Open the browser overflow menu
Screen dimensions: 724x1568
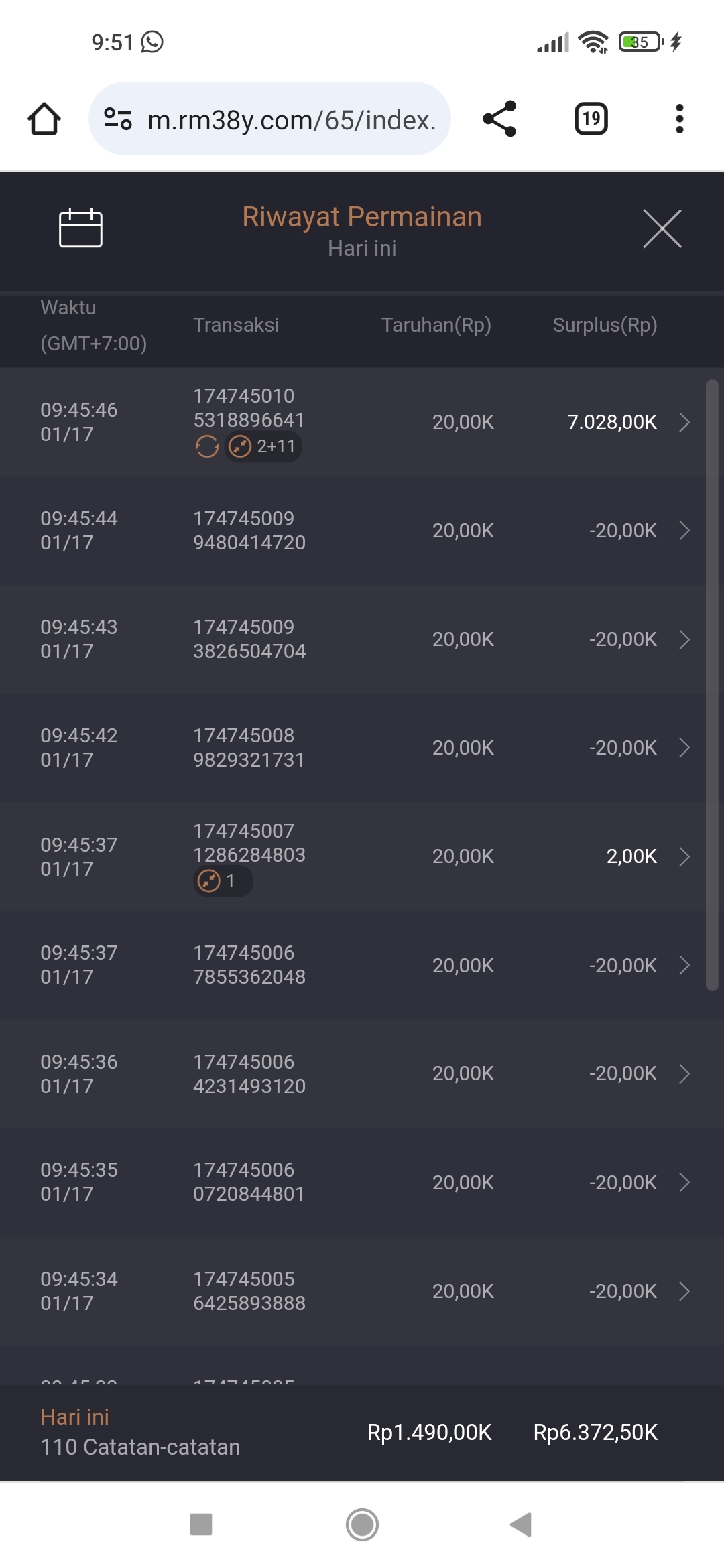click(x=679, y=119)
